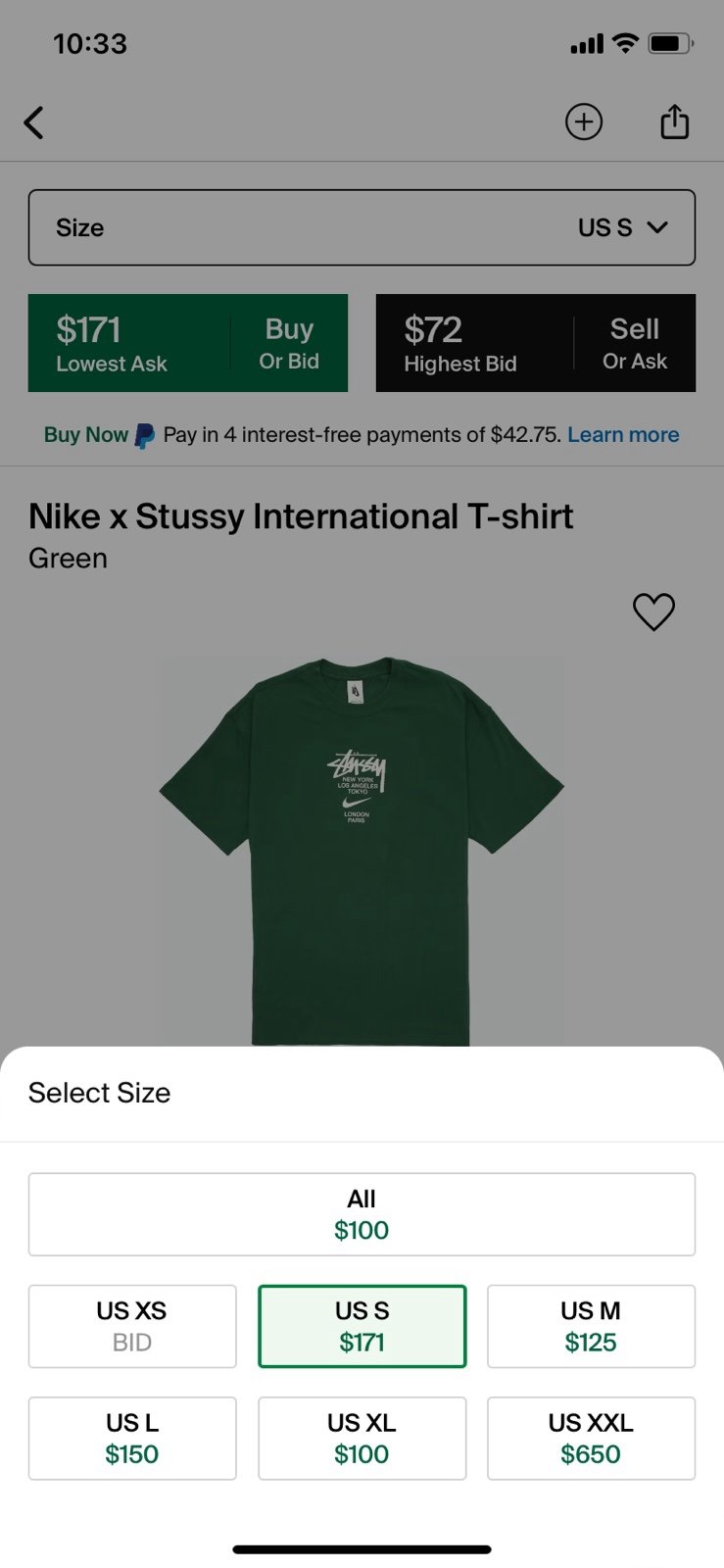Share this product
The height and width of the screenshot is (1568, 724).
point(674,122)
